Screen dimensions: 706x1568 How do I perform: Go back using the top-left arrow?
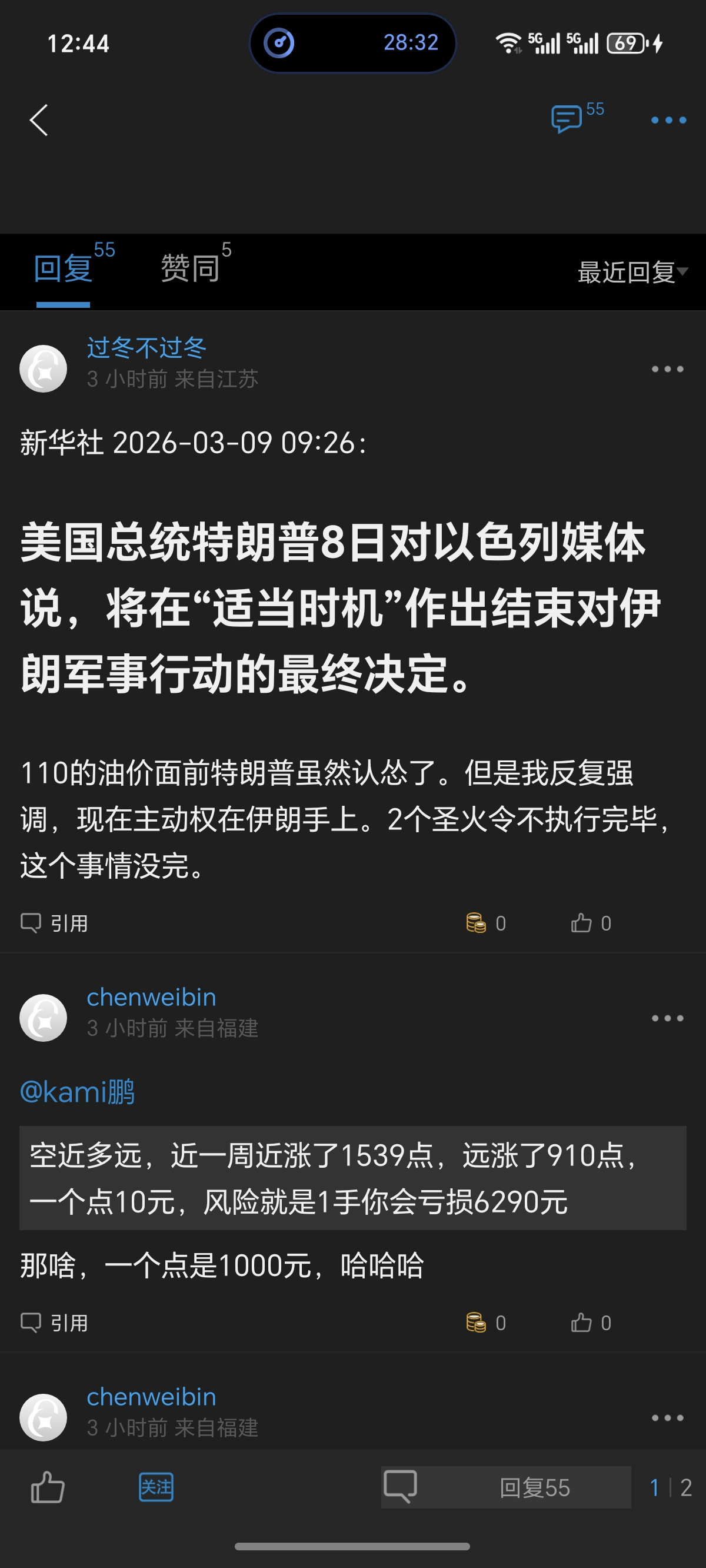pos(38,120)
